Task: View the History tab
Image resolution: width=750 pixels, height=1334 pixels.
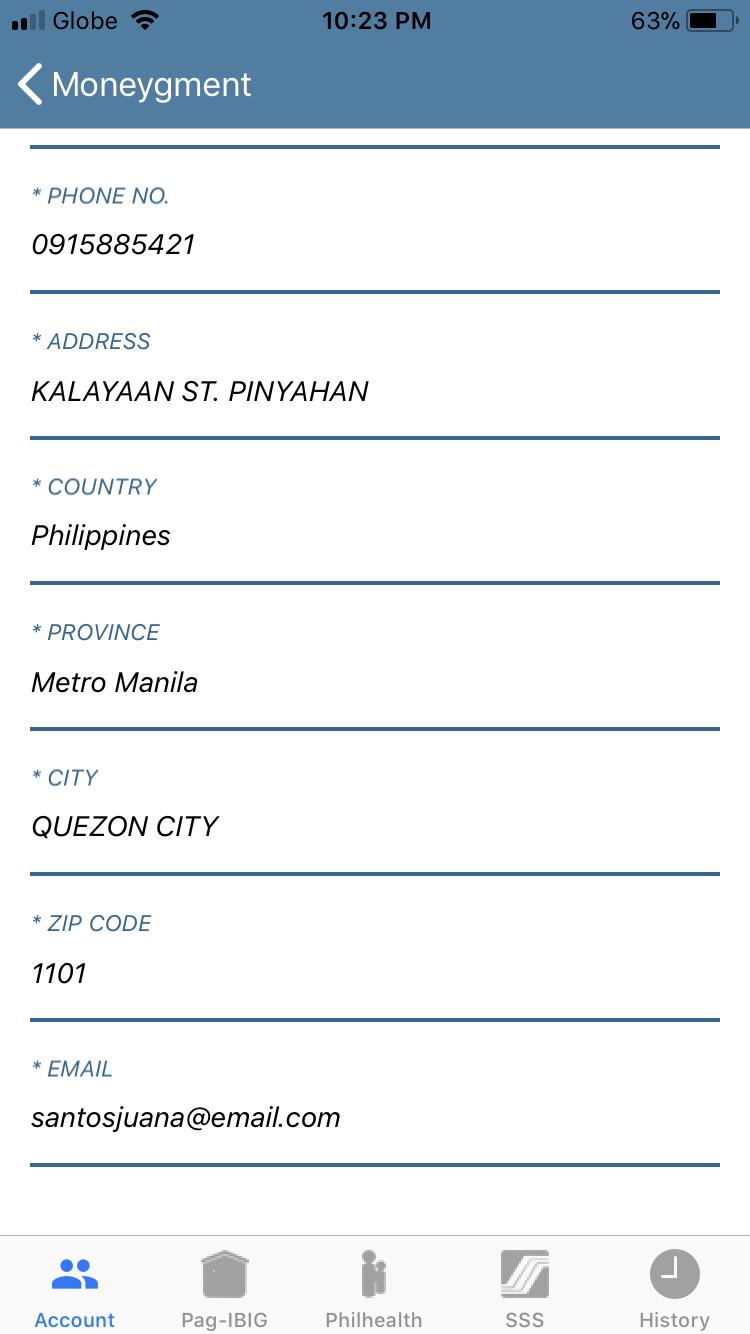Action: coord(674,1290)
